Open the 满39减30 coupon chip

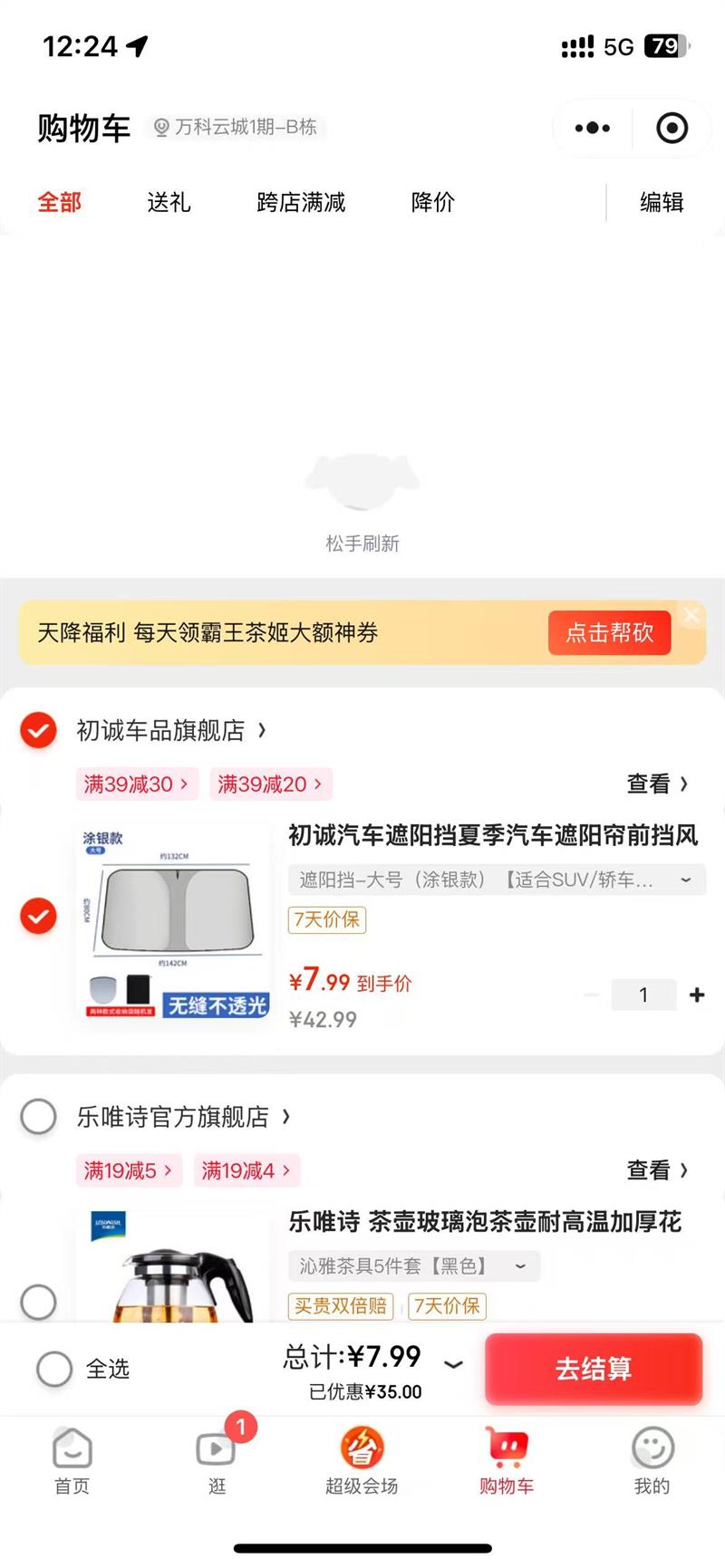click(x=136, y=784)
